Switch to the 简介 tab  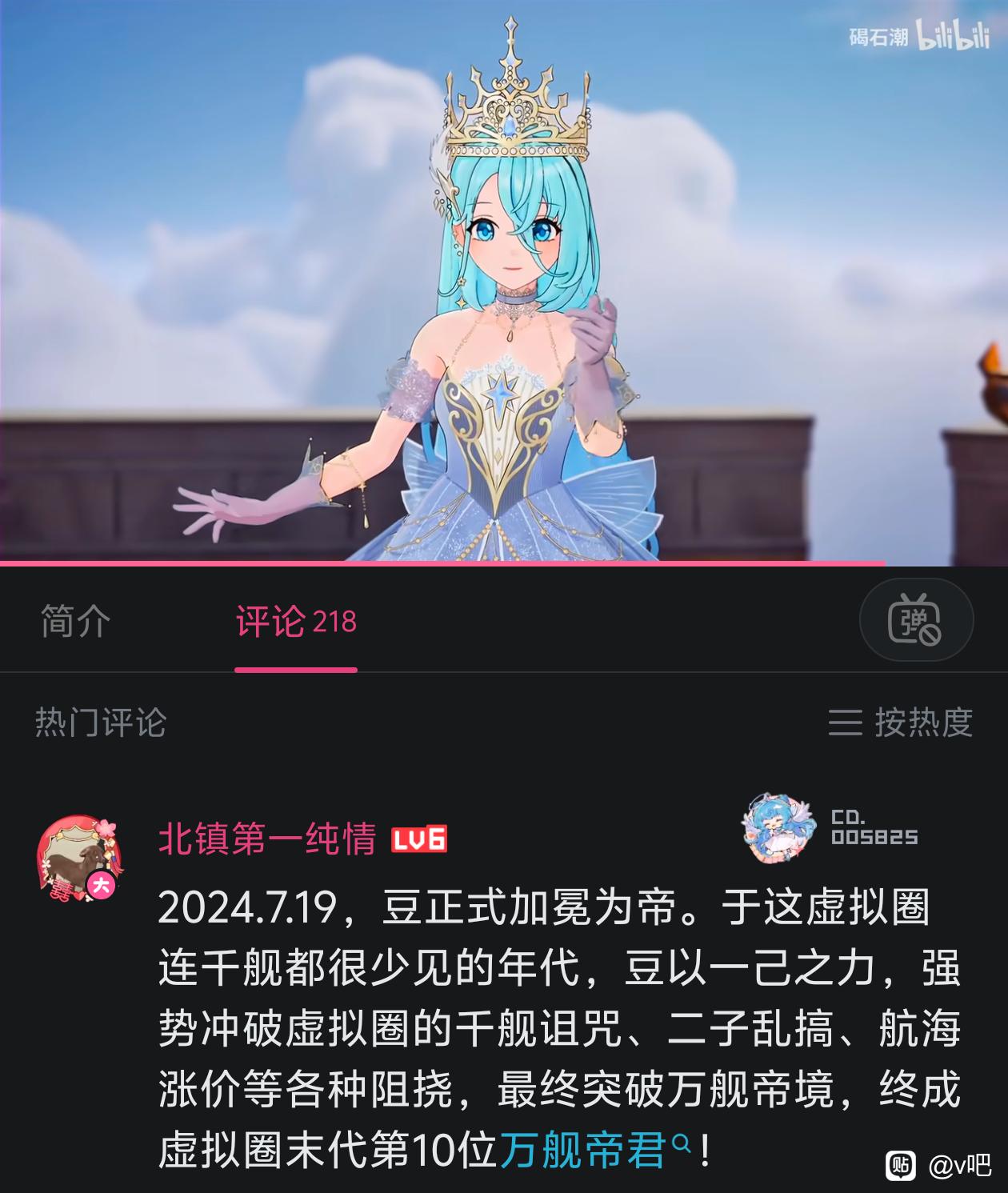point(75,621)
